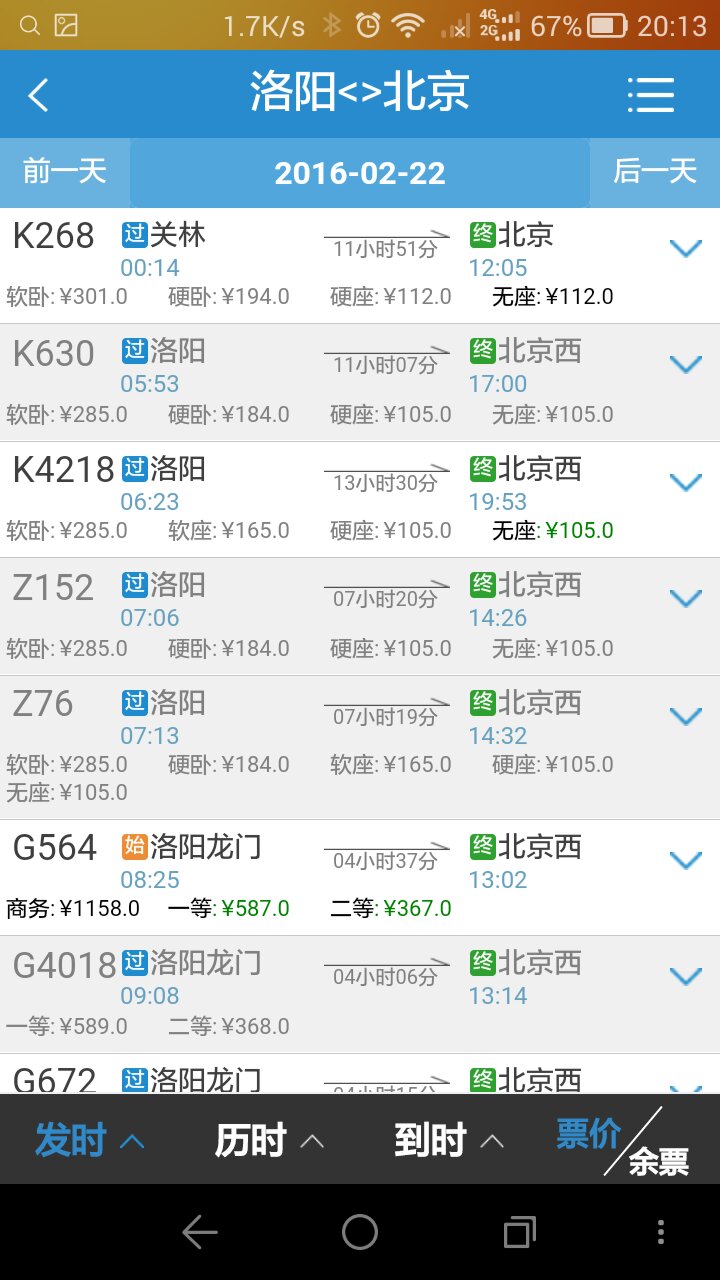Tap the alarm clock icon in status bar
720x1280 pixels.
(370, 24)
